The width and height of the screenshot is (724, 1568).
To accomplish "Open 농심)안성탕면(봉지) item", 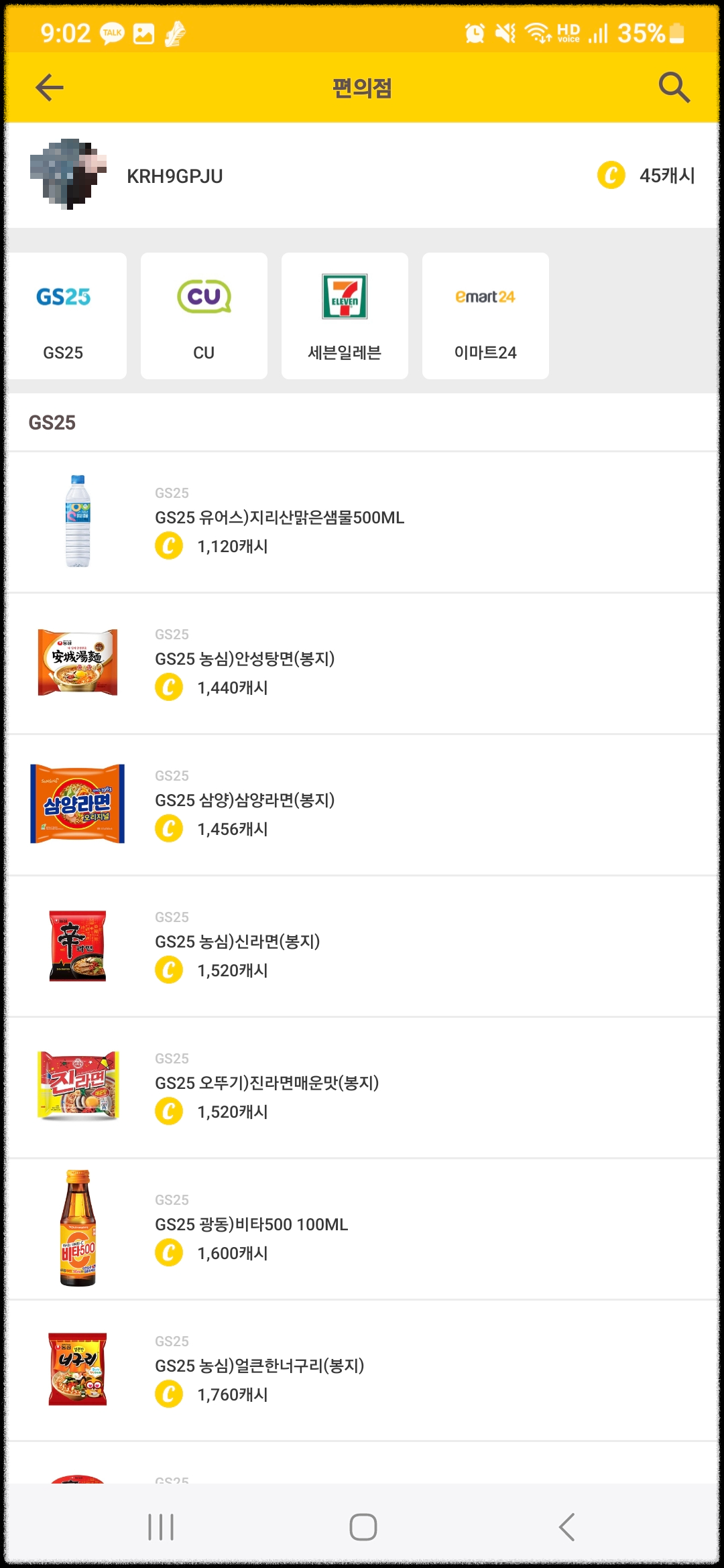I will pos(362,663).
